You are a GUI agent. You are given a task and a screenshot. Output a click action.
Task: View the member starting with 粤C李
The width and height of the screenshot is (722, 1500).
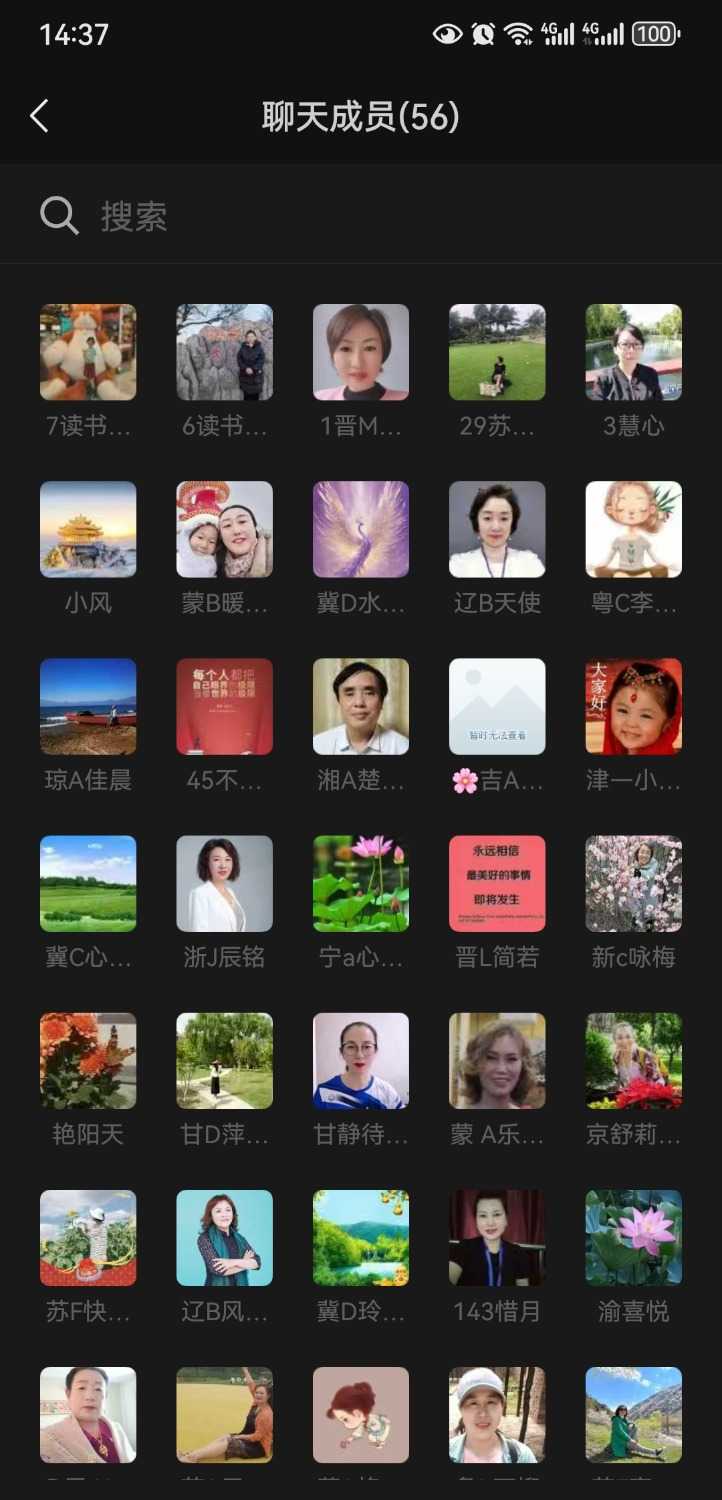[x=633, y=530]
